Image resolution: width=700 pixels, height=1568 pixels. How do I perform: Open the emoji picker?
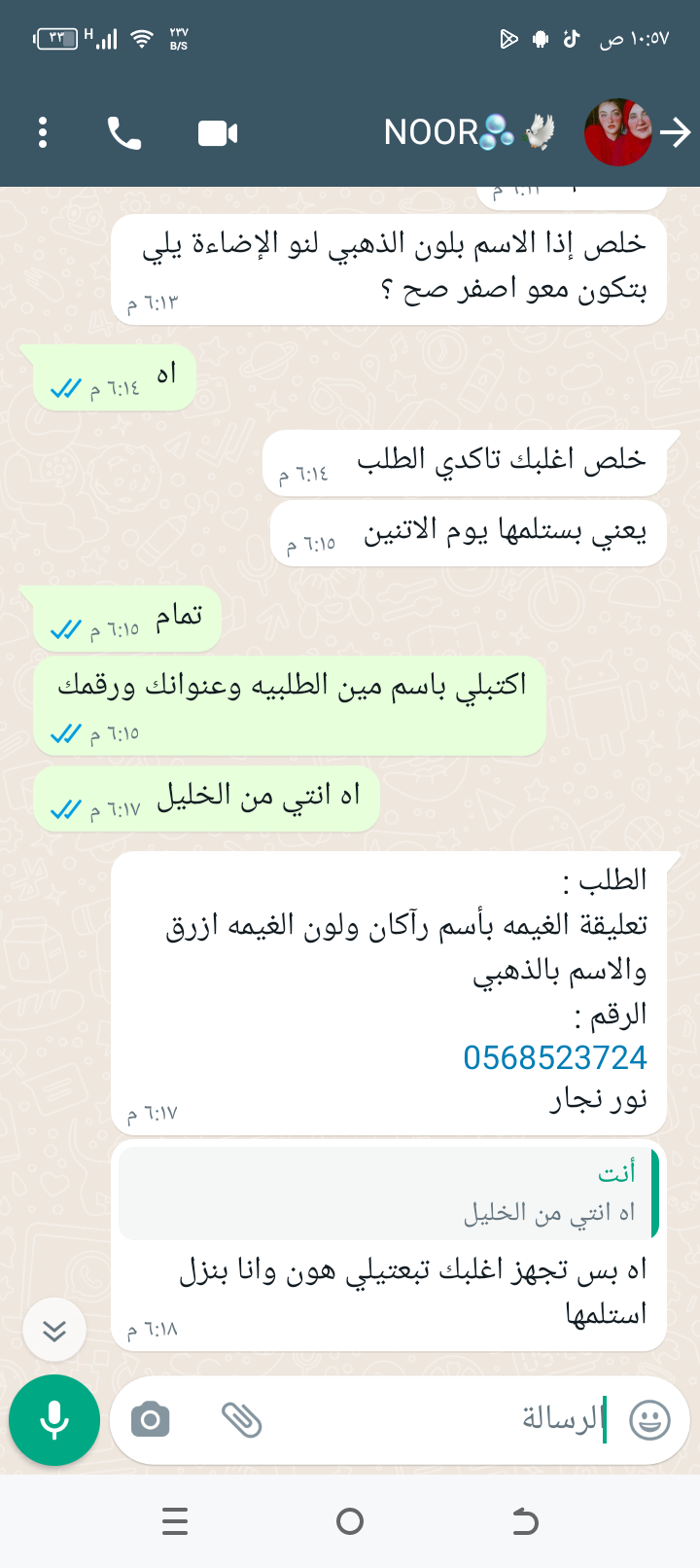tap(649, 1420)
